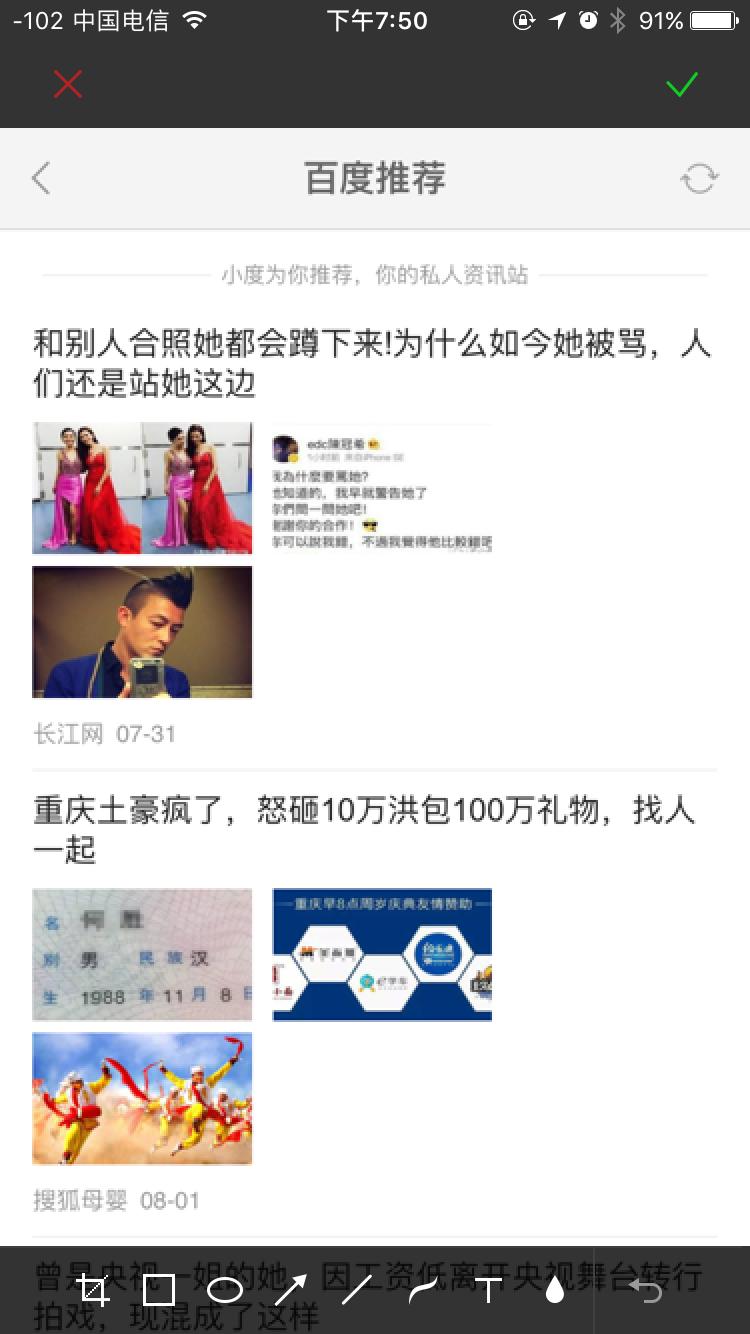The height and width of the screenshot is (1334, 750).
Task: Cancel editing with the red X
Action: coord(67,85)
